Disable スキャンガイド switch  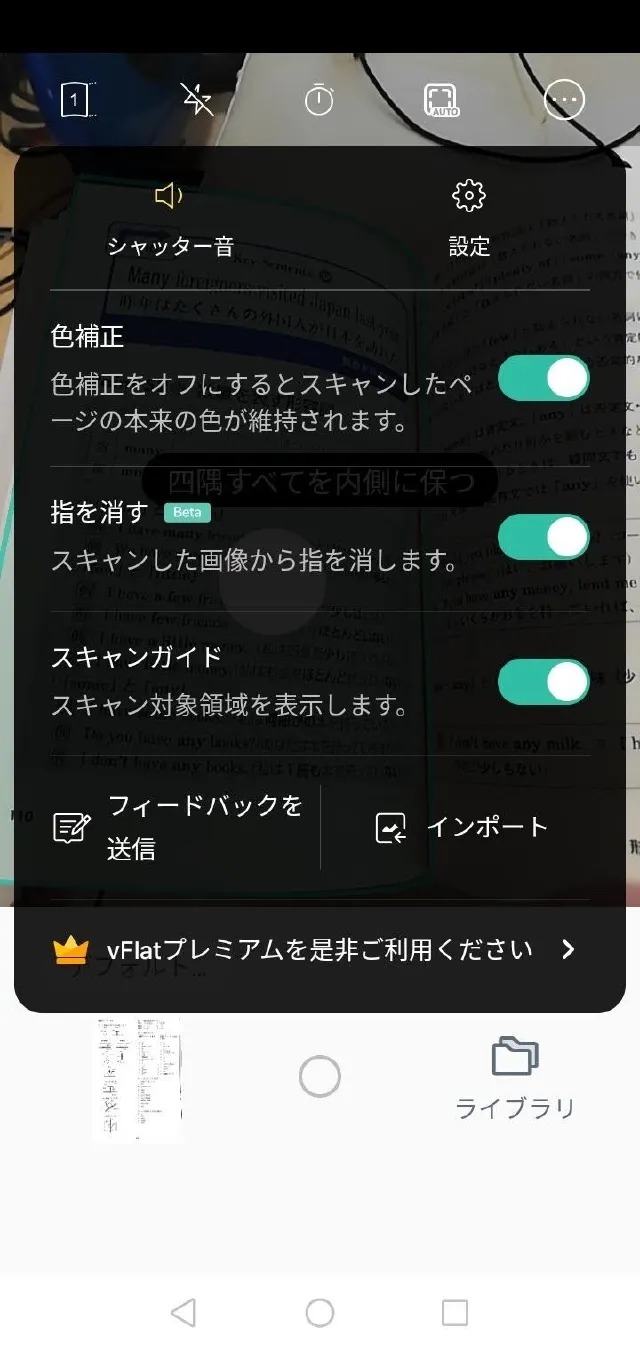[543, 682]
